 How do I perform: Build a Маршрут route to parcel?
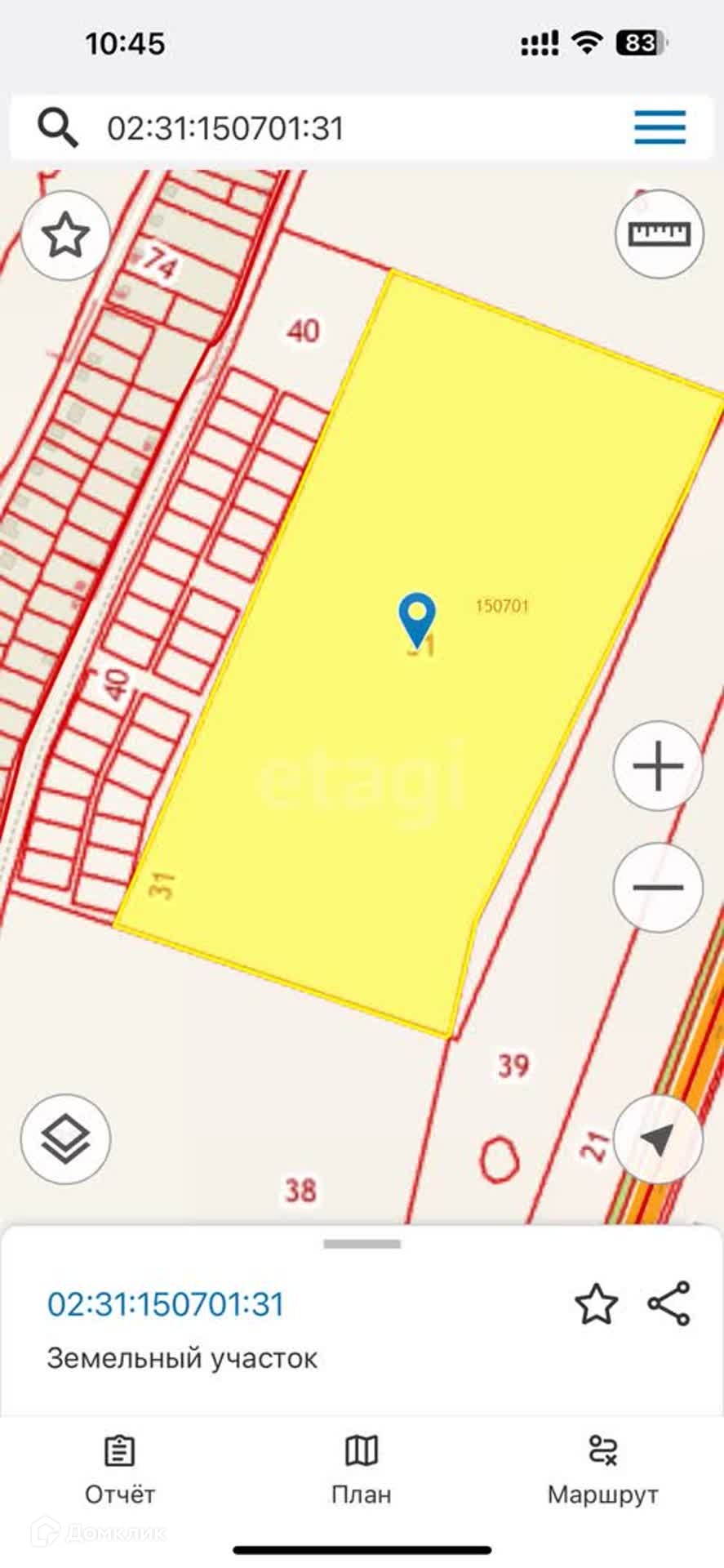coord(602,1472)
